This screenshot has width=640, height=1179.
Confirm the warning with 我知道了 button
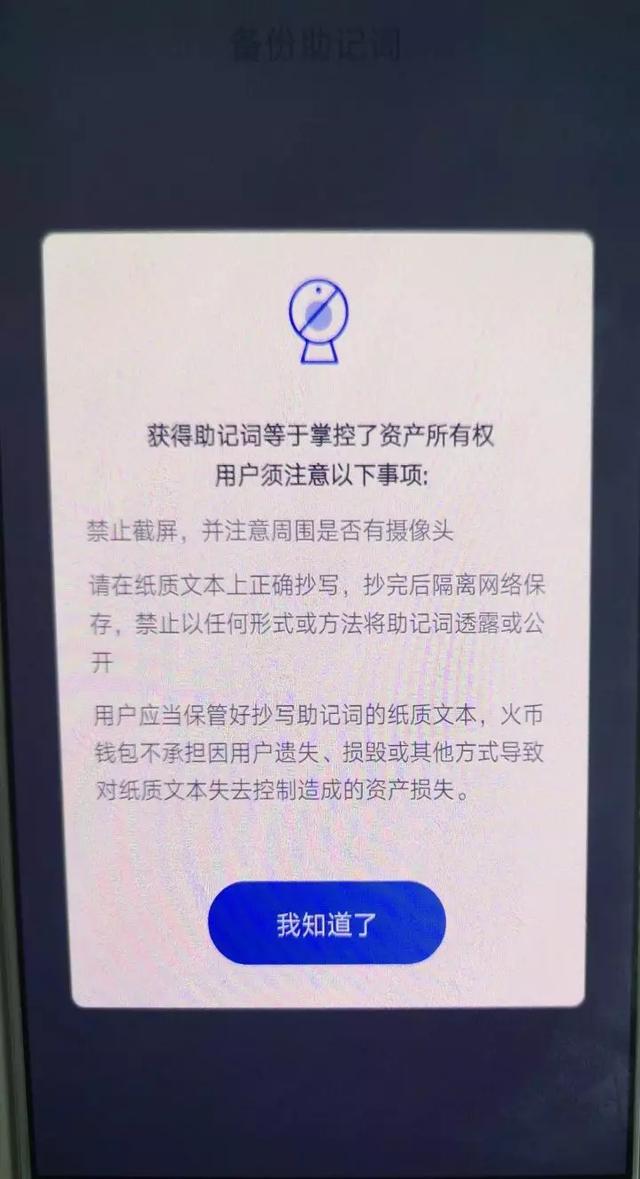(326, 923)
